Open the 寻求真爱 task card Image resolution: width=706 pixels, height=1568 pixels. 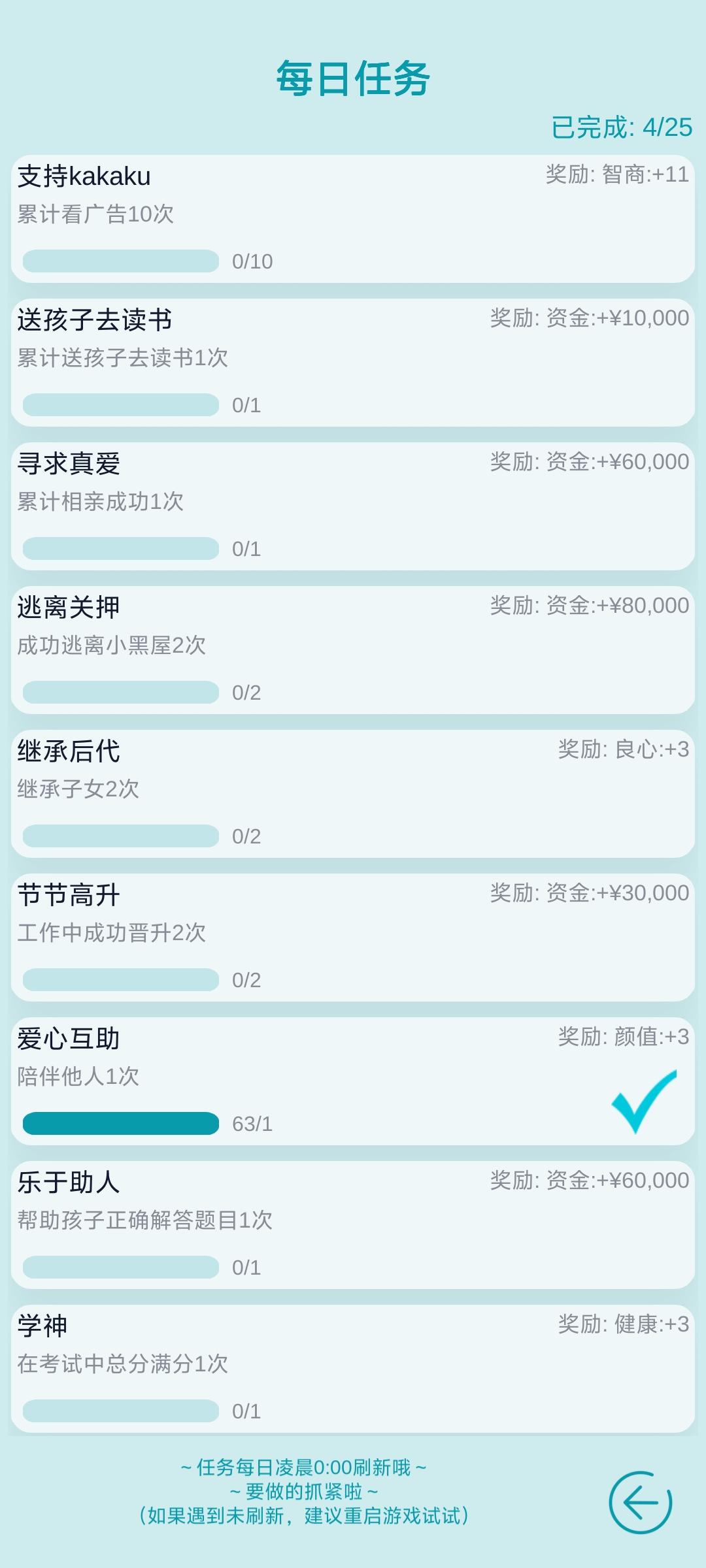(353, 506)
